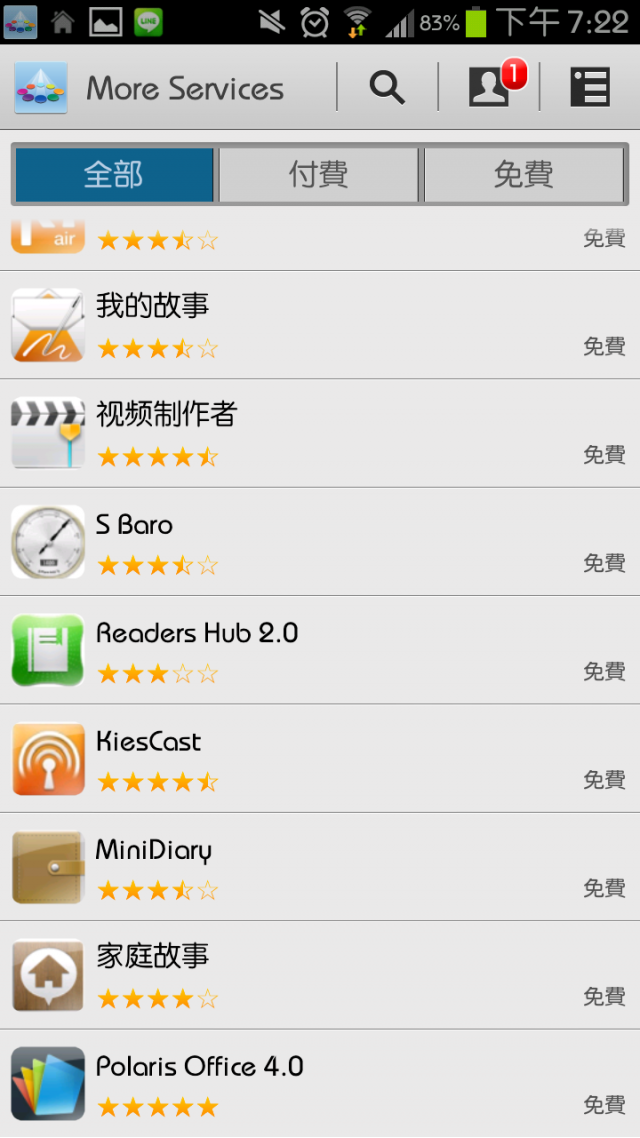The image size is (640, 1138).
Task: Open the 我的故事 app entry
Action: (x=320, y=325)
